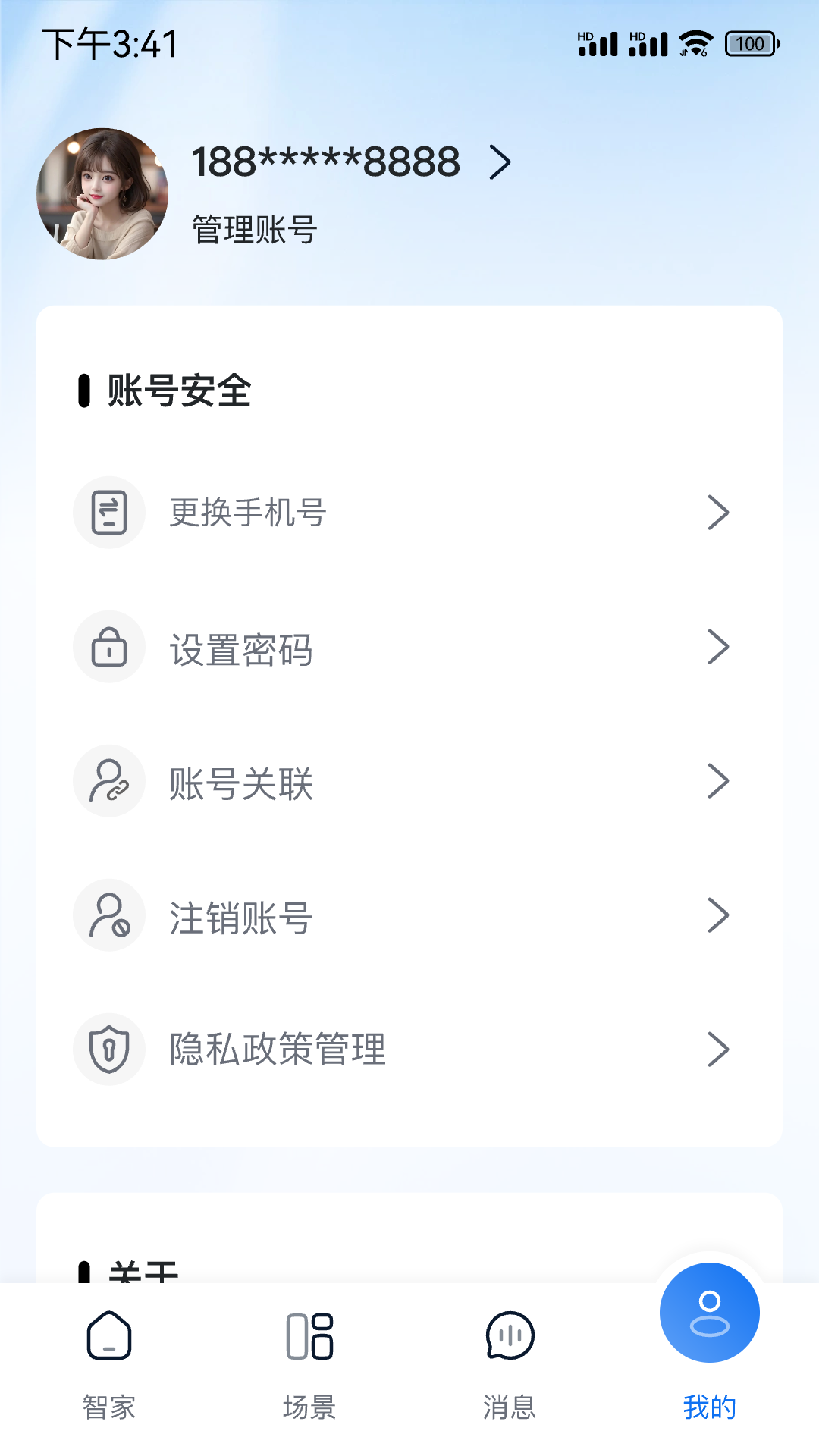The width and height of the screenshot is (819, 1456).
Task: Open the chevron beside 隐私政策管理
Action: point(718,1049)
